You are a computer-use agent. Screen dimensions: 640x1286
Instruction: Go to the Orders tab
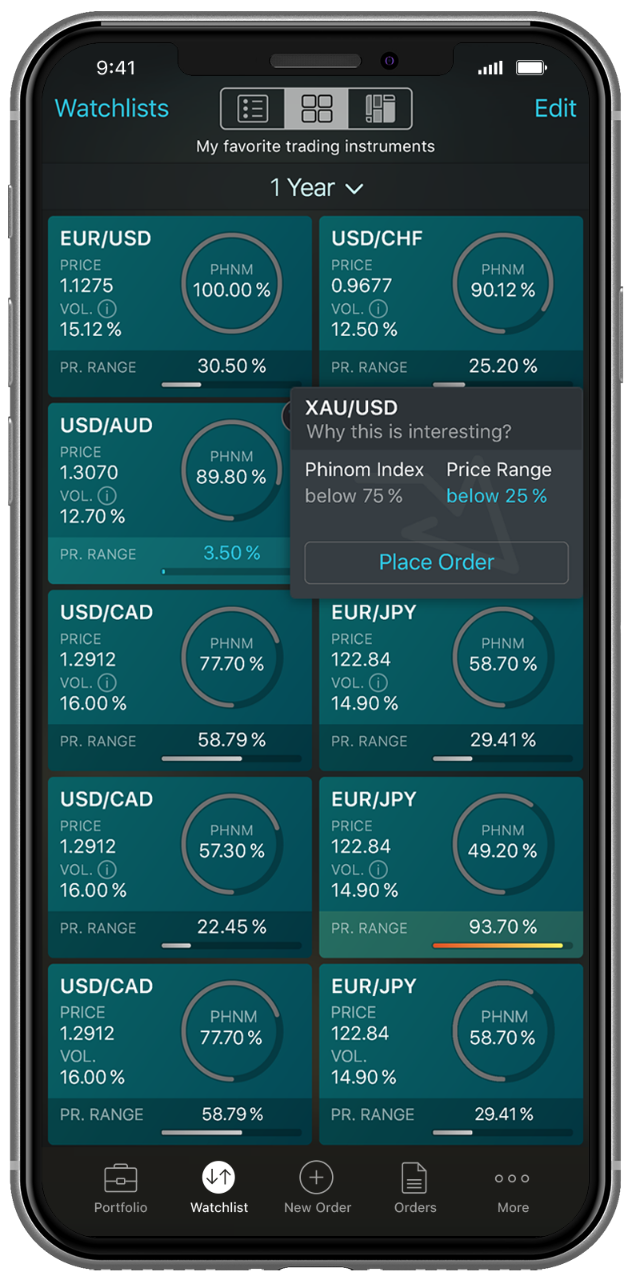415,1187
